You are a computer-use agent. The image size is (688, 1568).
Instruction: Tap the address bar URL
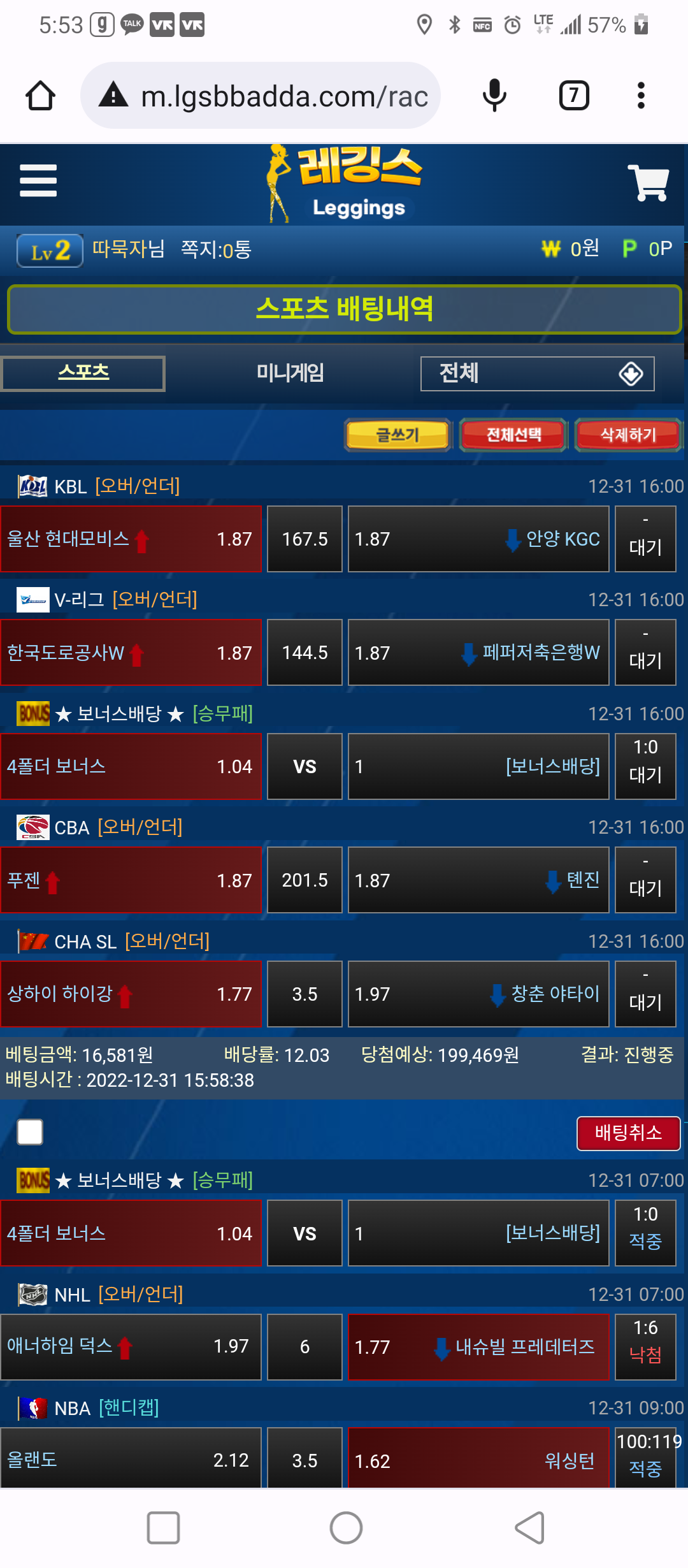tap(283, 97)
